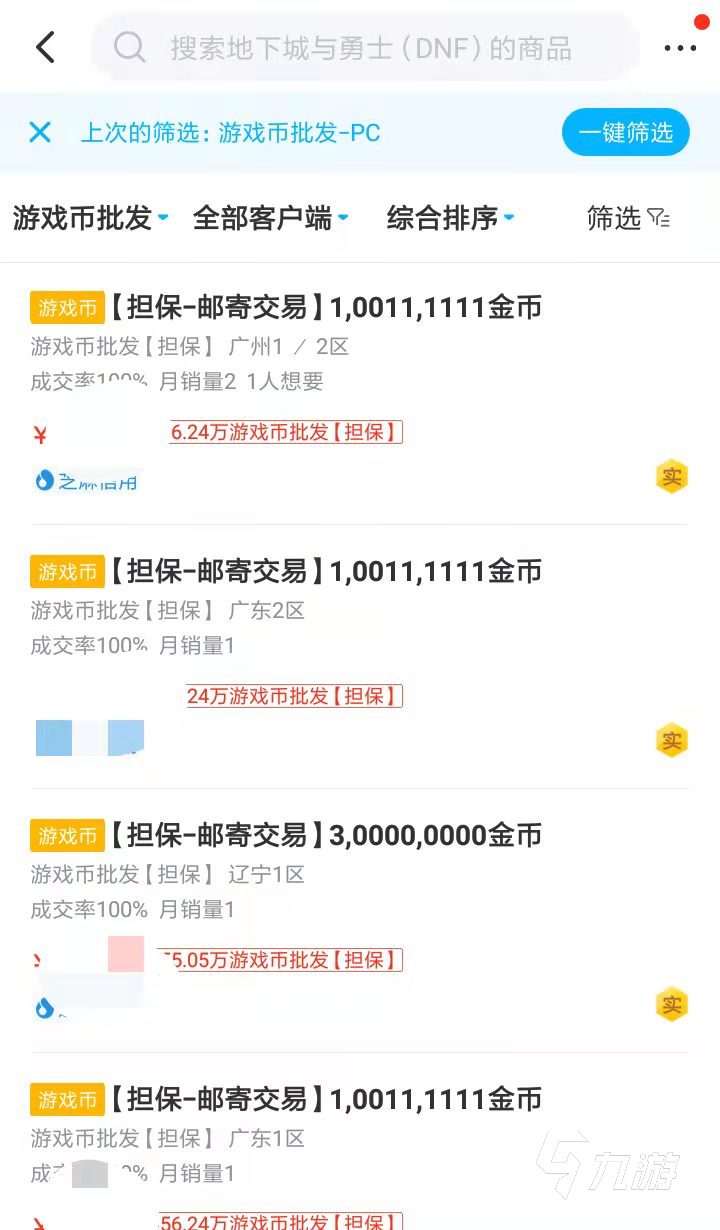This screenshot has width=720, height=1230.
Task: Tap the 24万游戏币批发 price link
Action: pyautogui.click(x=292, y=696)
